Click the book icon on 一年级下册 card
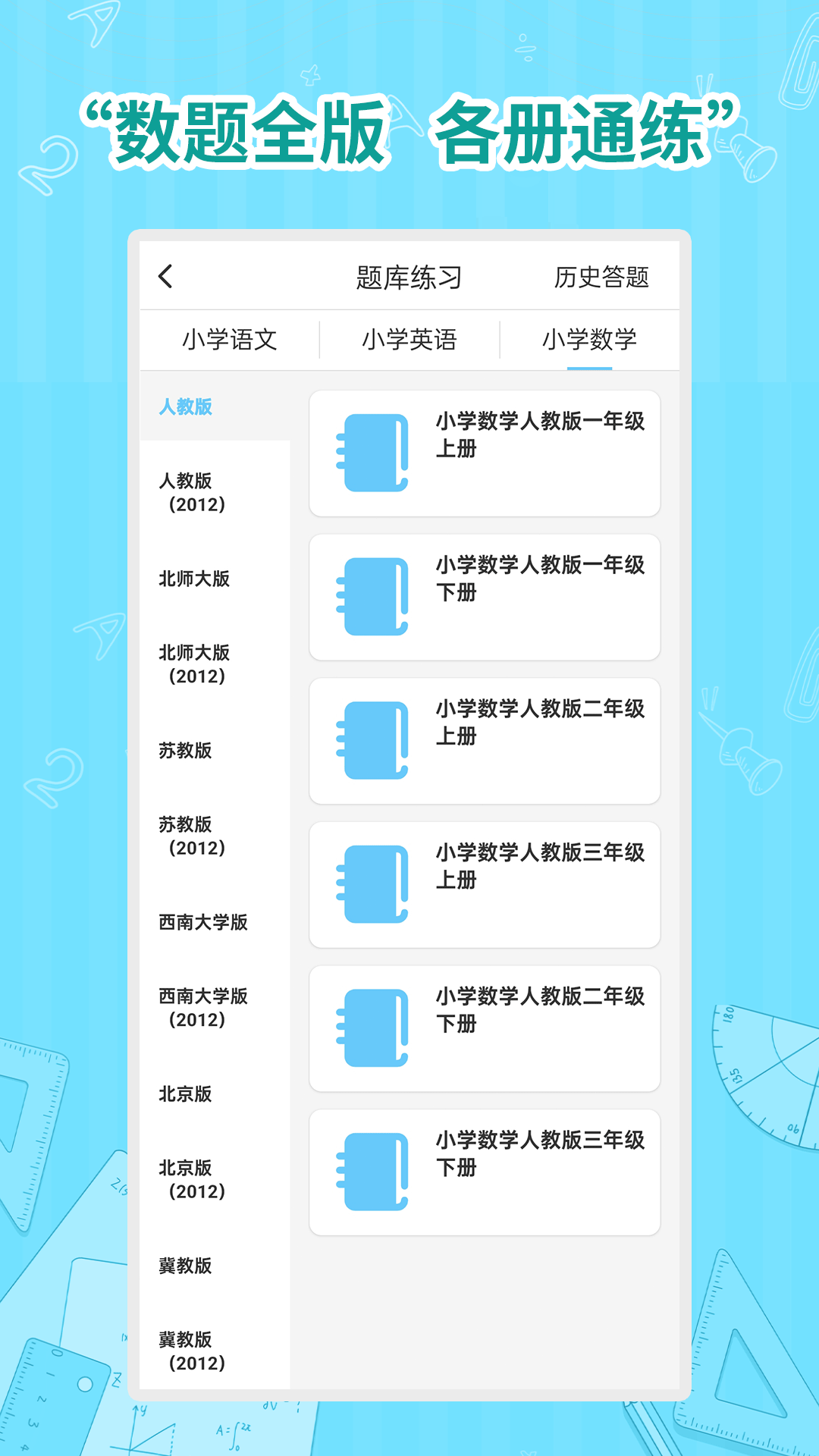This screenshot has width=819, height=1456. click(374, 596)
